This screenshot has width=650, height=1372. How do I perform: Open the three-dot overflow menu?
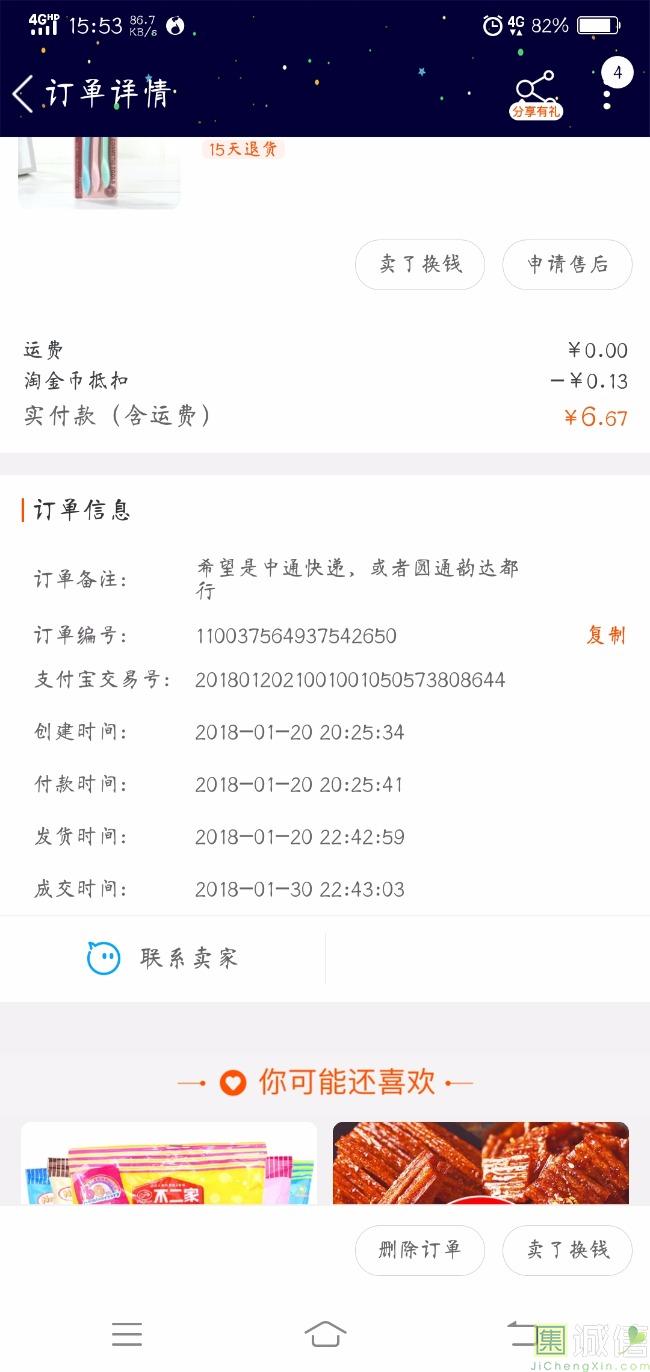click(x=607, y=94)
